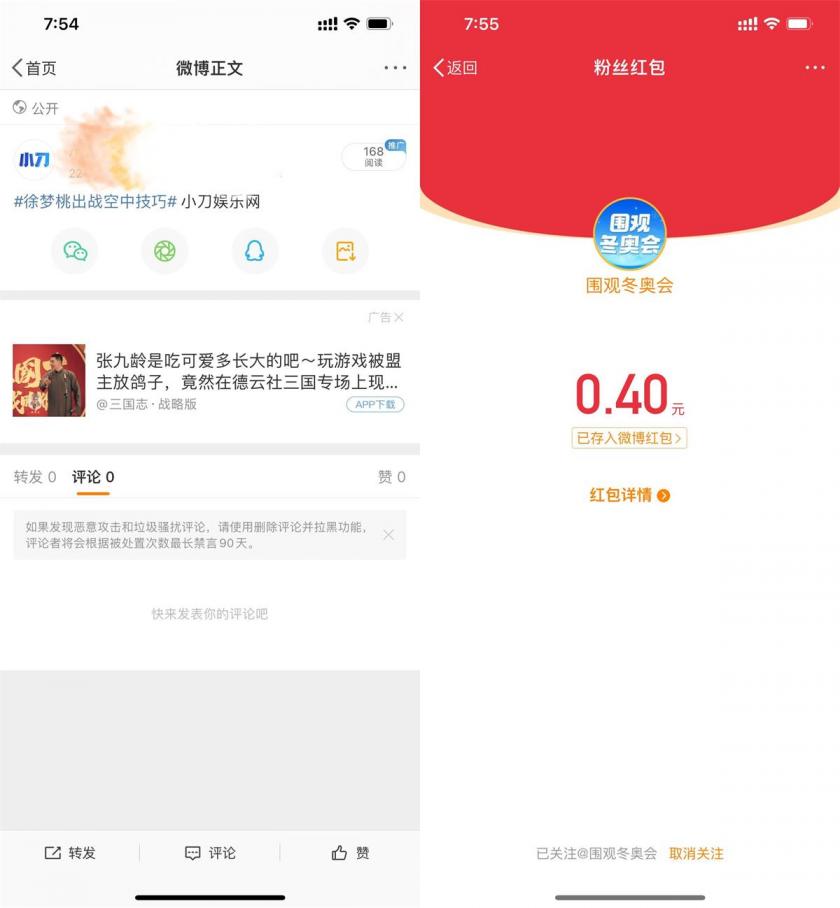Screen dimensions: 840x908
Task: Open 红包详情 details
Action: click(x=628, y=493)
